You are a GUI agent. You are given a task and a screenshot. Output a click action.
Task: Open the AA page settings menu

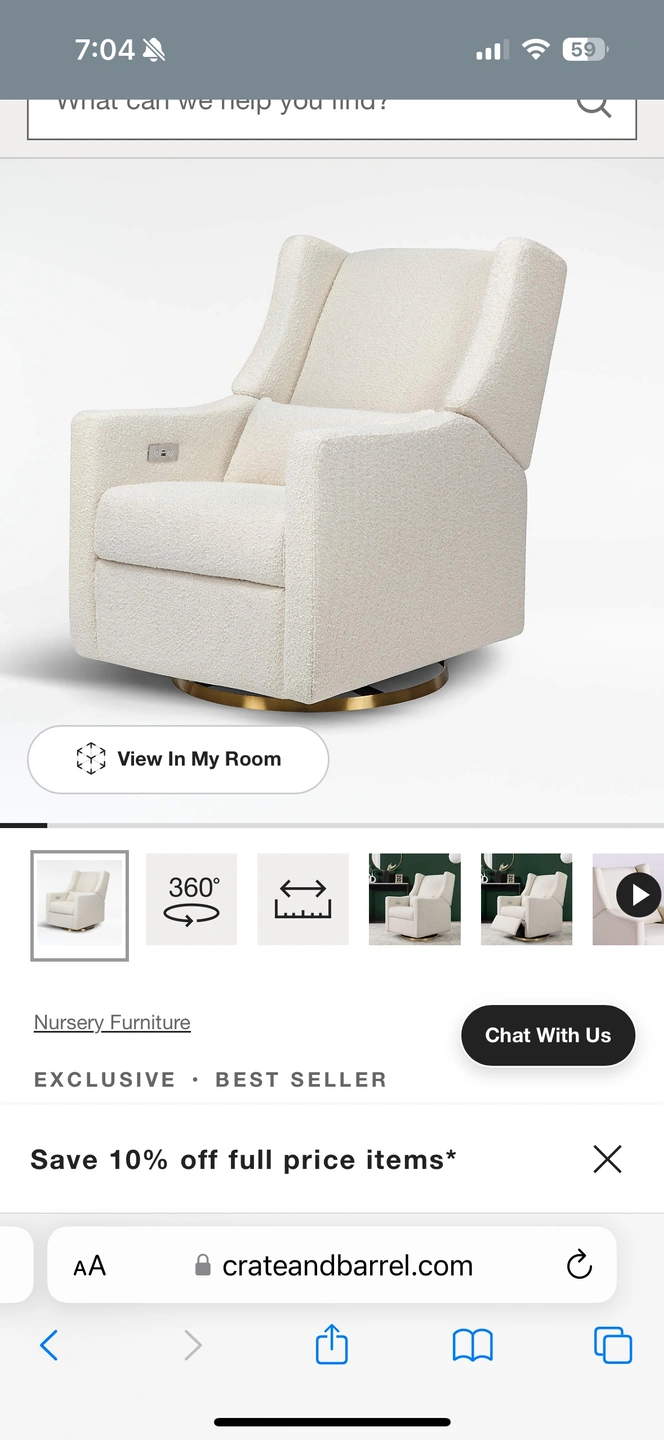[89, 1266]
